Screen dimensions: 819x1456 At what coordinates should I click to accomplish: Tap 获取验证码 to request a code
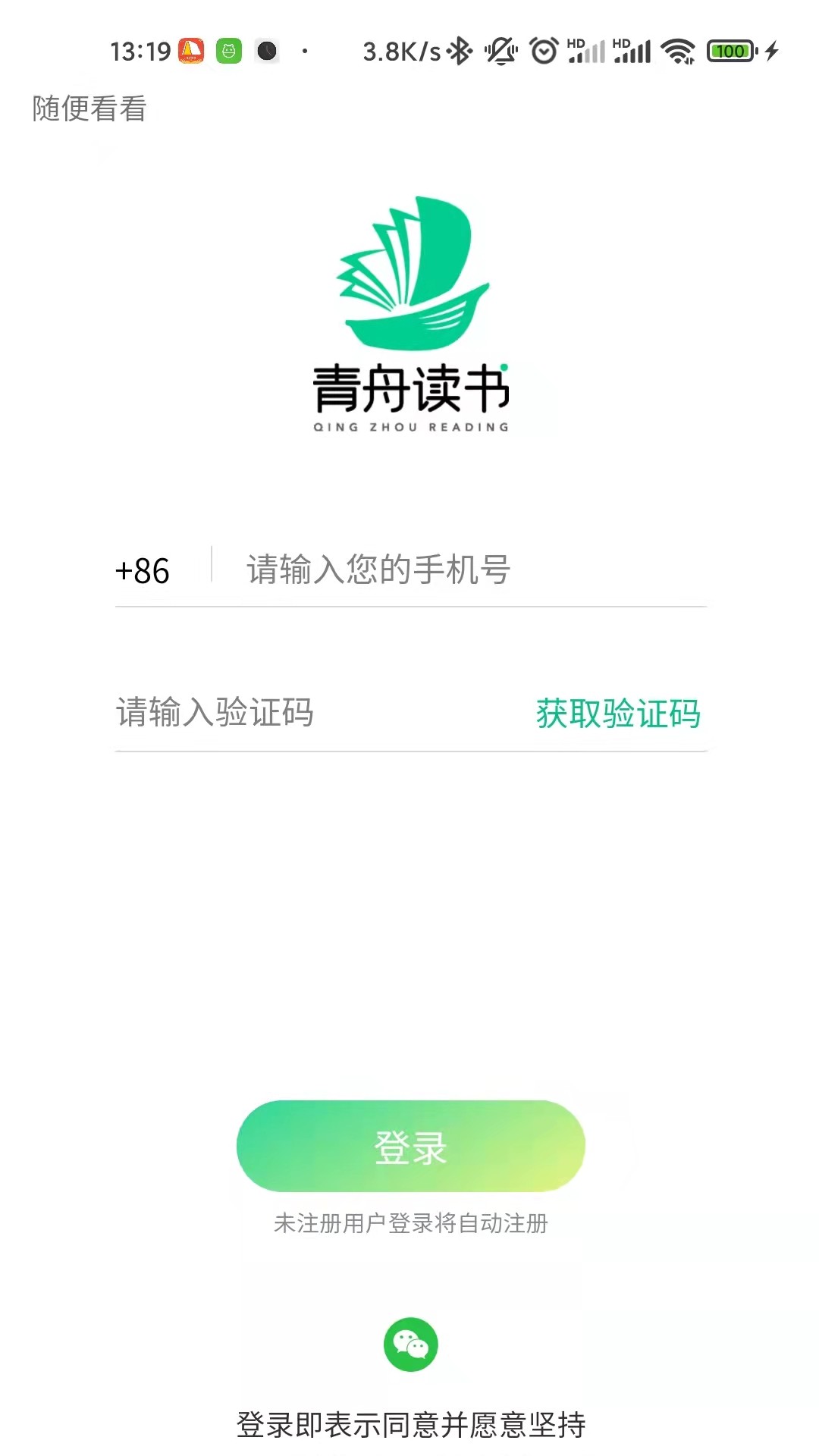(618, 714)
